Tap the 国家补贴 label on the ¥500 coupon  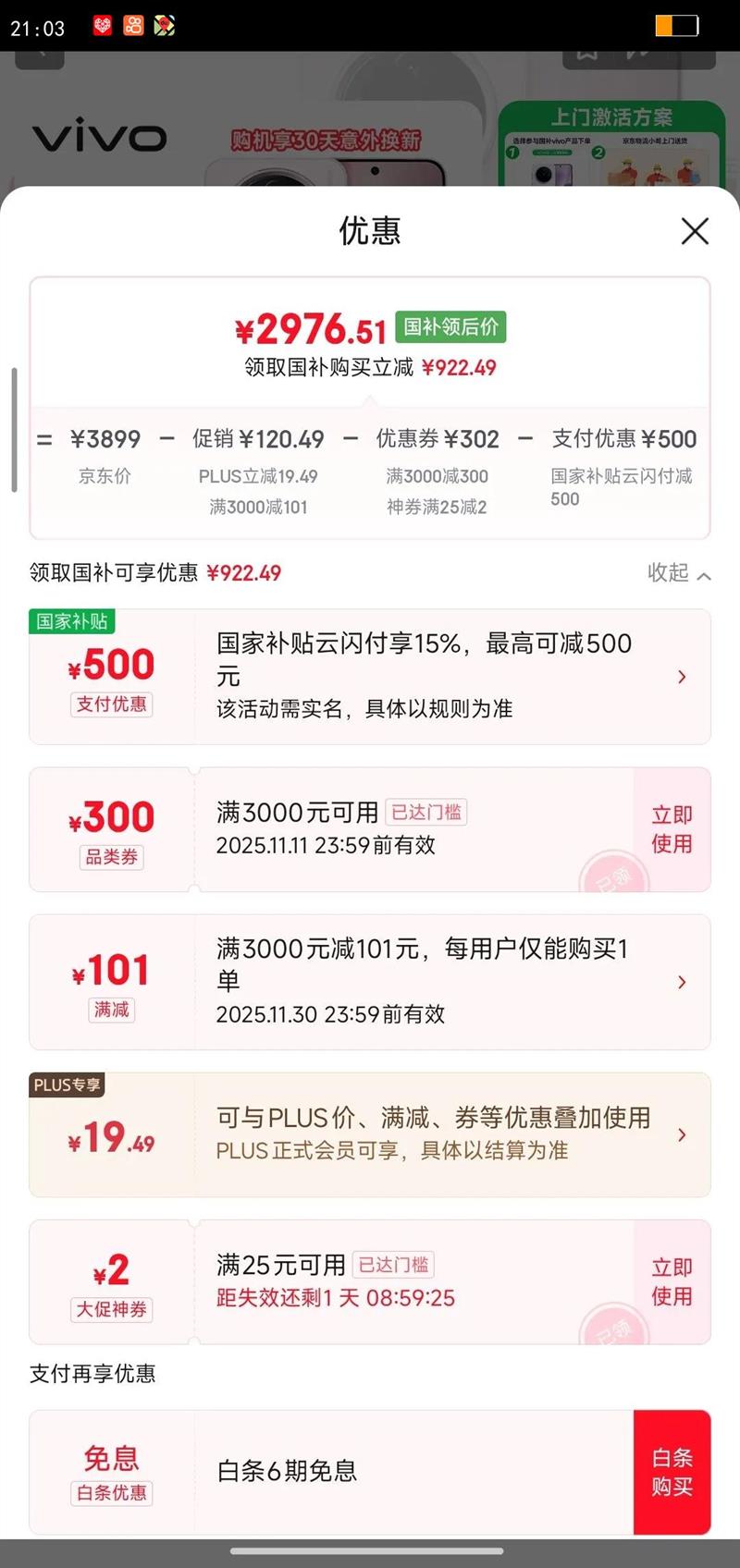point(69,623)
